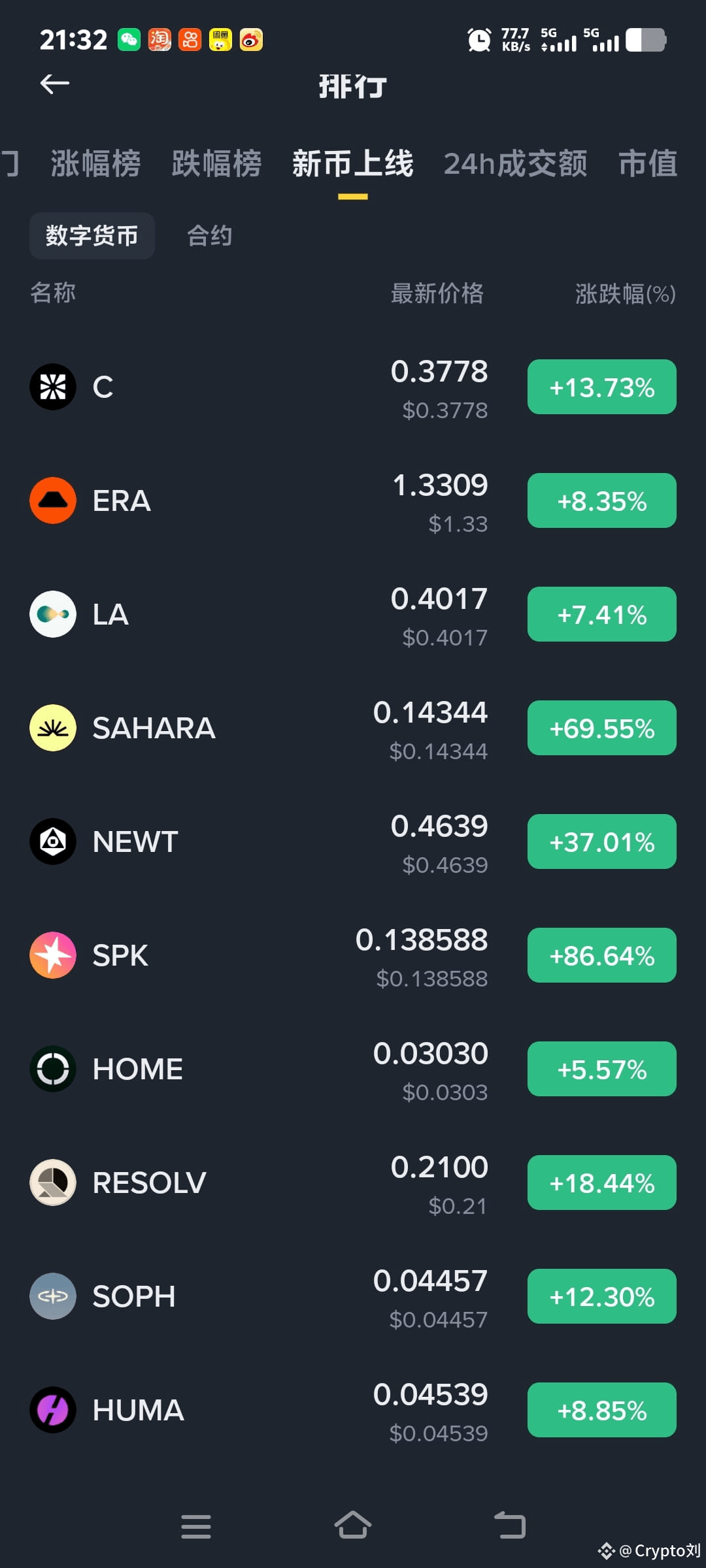Tap the system home button
The height and width of the screenshot is (1568, 706).
pyautogui.click(x=353, y=1526)
